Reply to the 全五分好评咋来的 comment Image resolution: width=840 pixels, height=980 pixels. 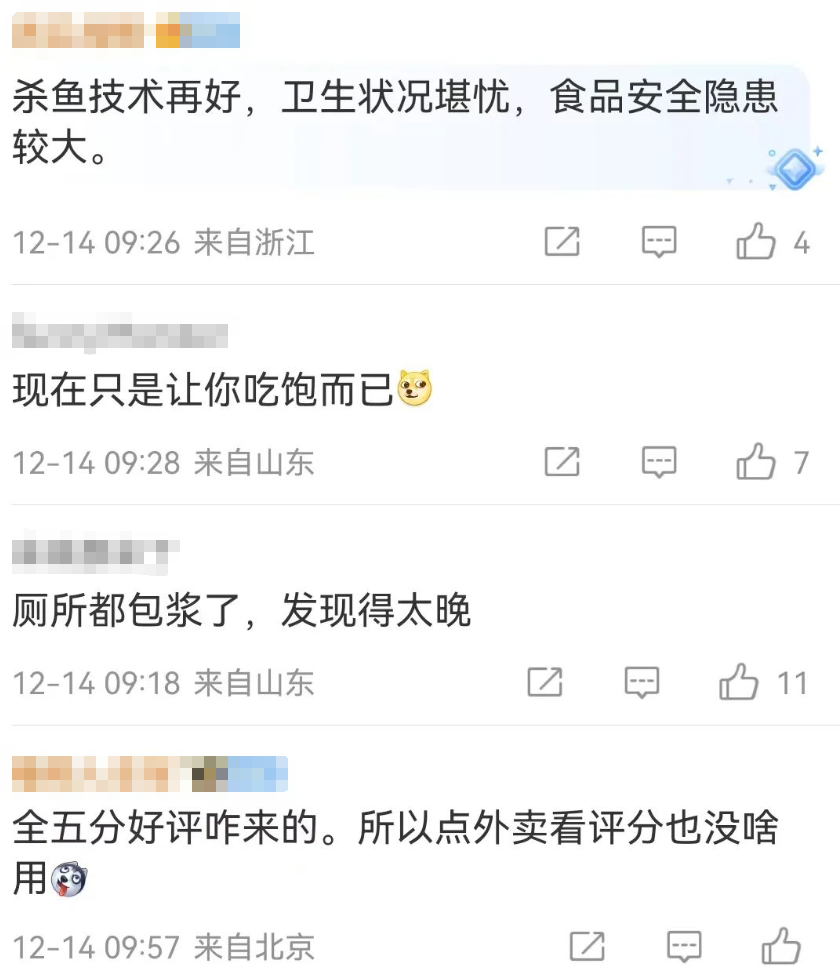684,946
